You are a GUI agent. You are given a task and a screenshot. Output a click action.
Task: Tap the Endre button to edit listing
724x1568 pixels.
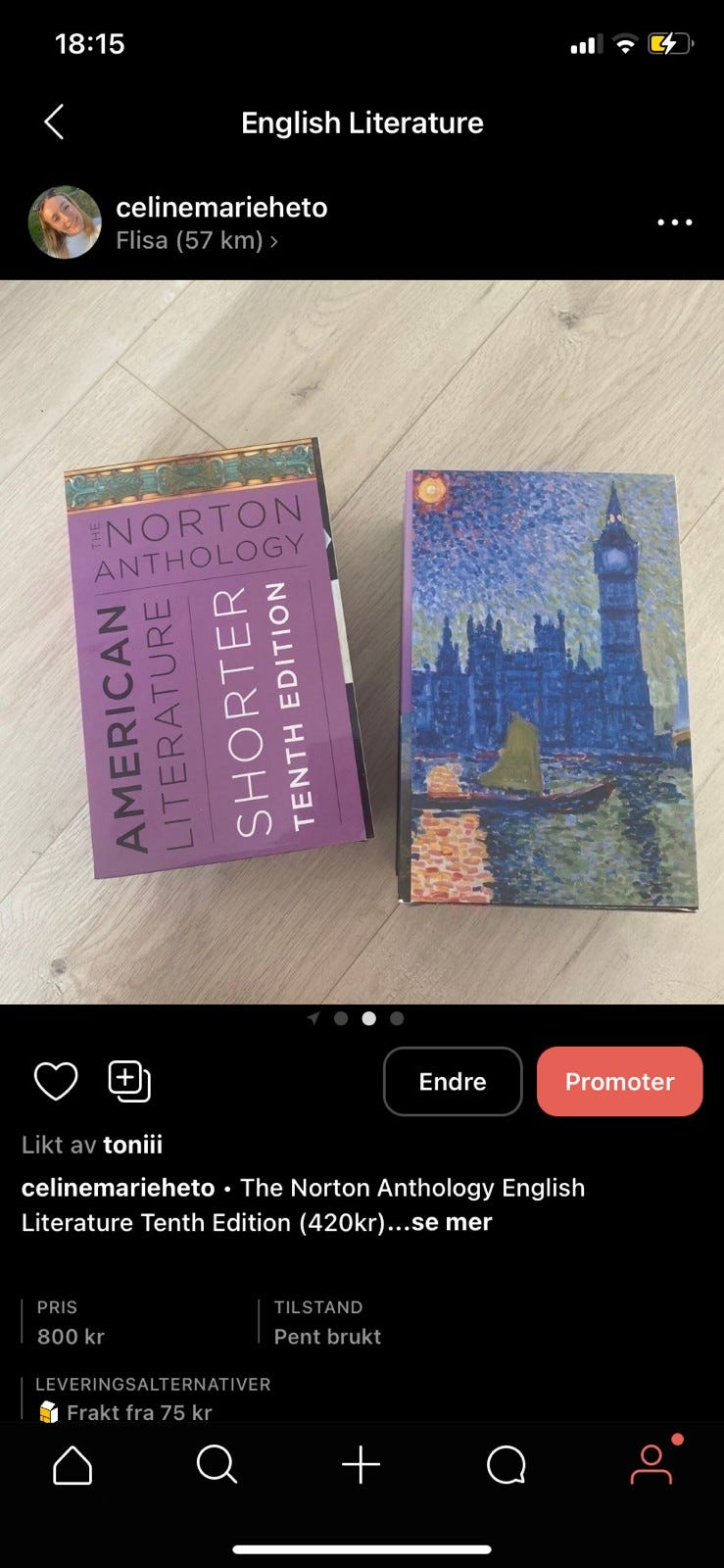[452, 1081]
